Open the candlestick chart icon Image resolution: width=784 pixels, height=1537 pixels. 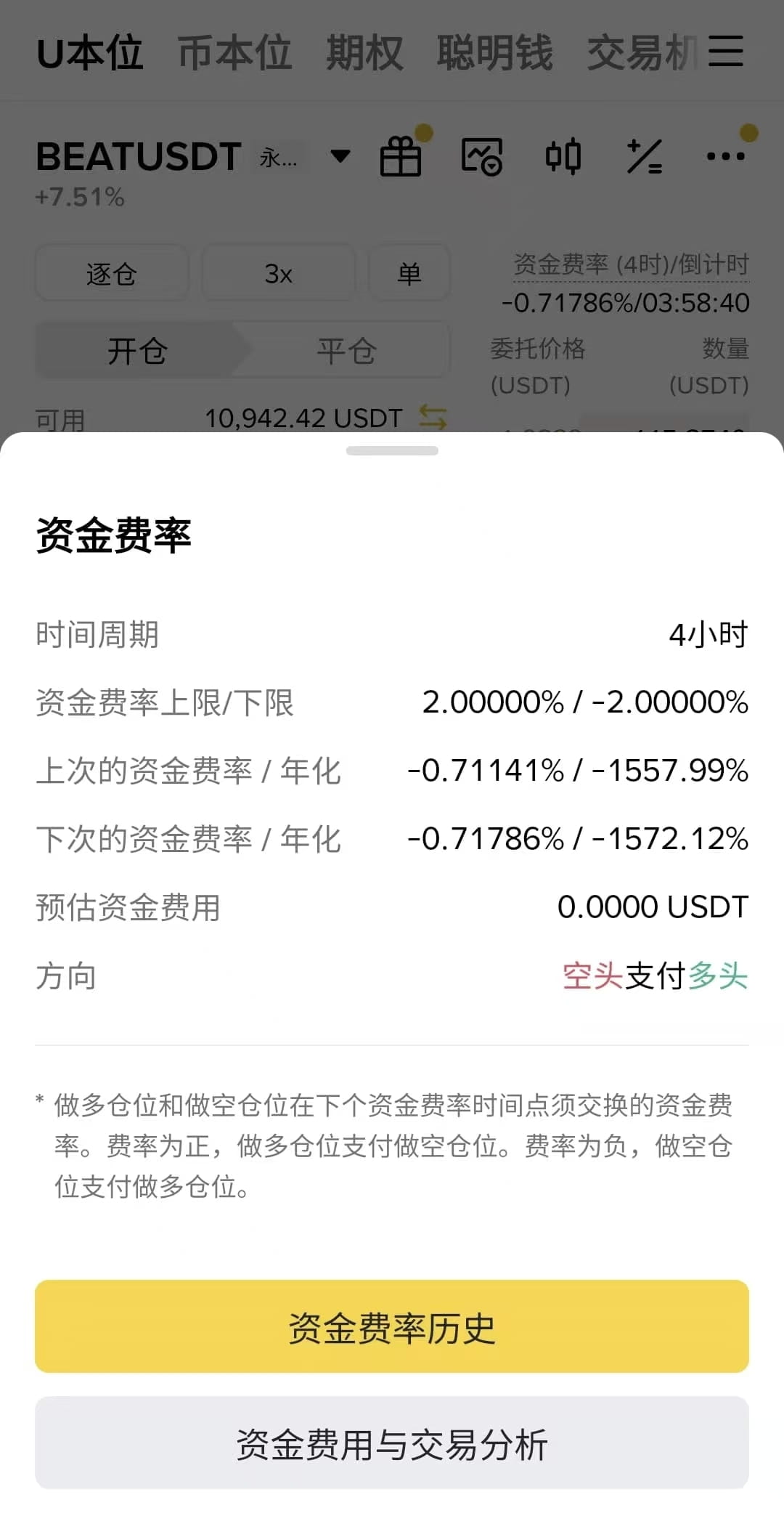pos(563,156)
